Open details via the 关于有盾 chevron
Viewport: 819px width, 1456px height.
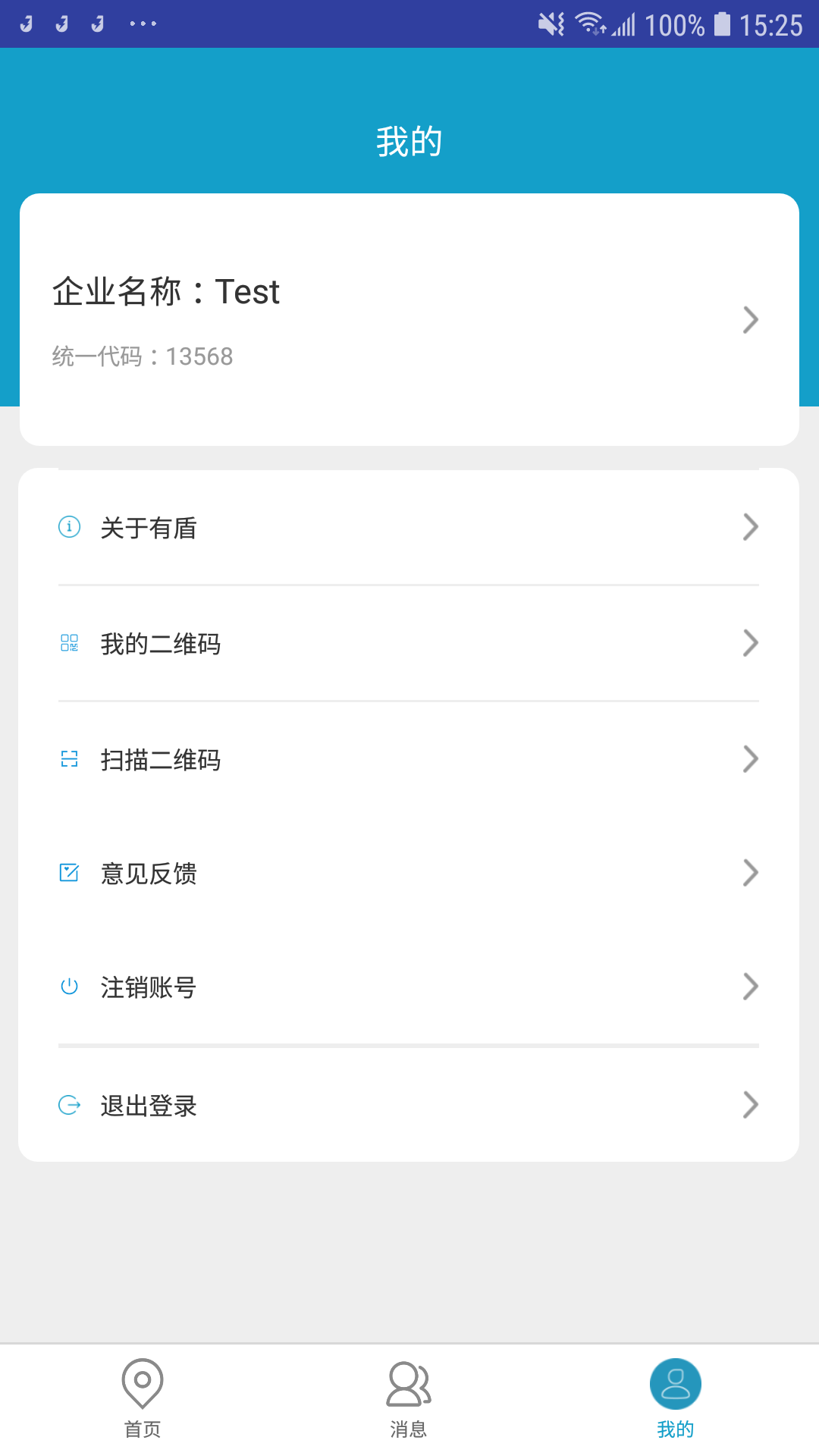[x=750, y=526]
